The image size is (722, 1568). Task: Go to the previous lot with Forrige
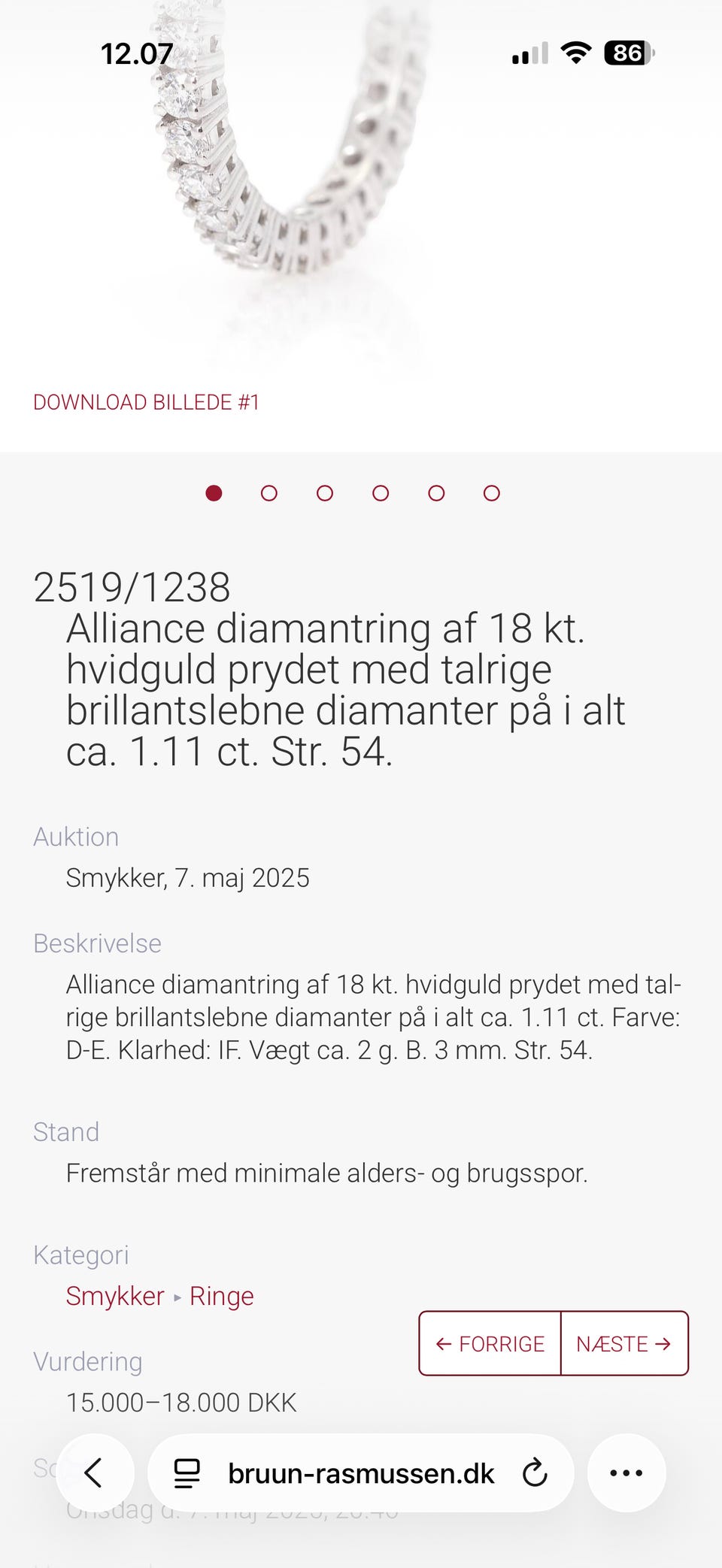[490, 1343]
